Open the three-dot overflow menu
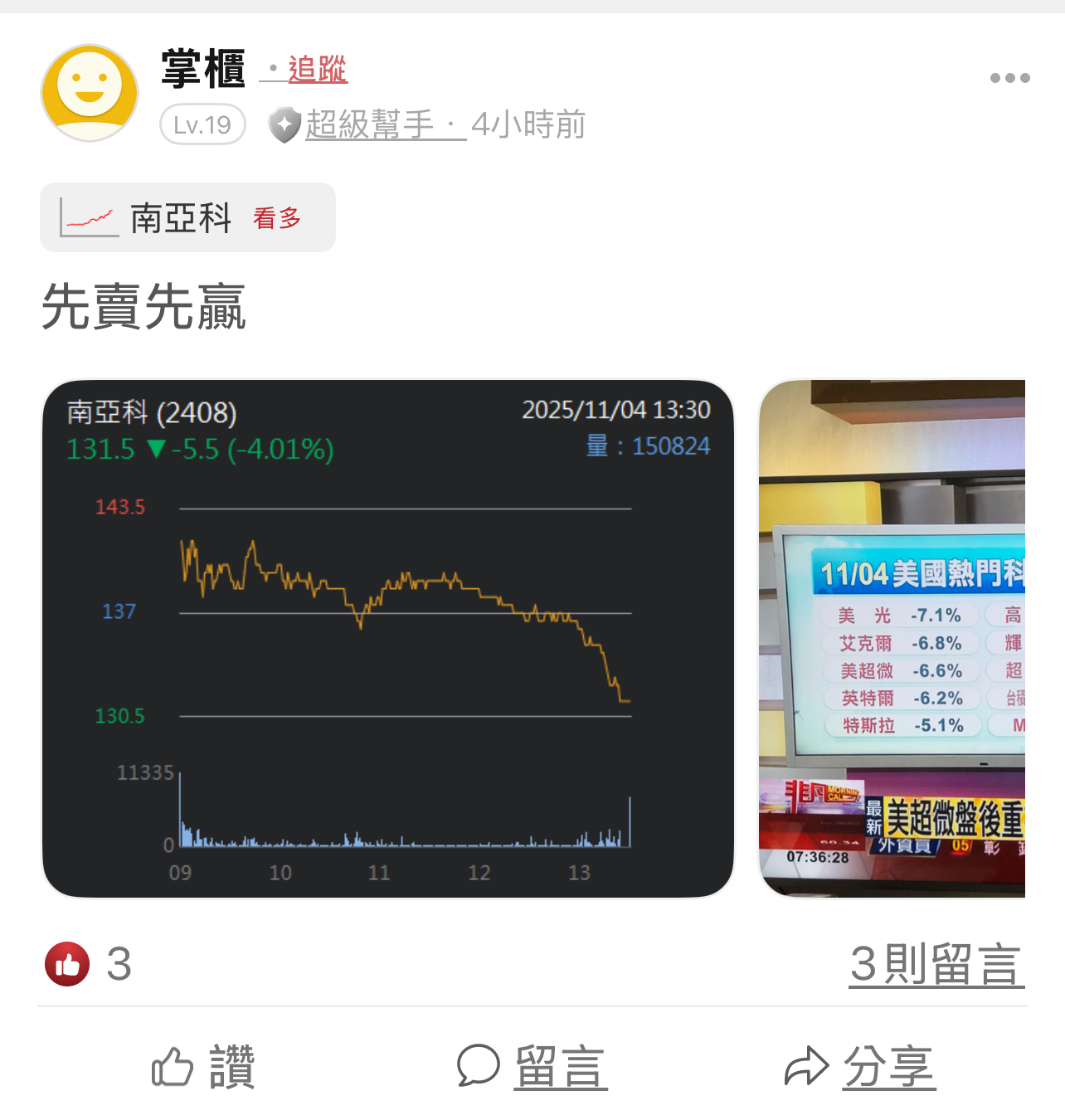Image resolution: width=1065 pixels, height=1120 pixels. coord(1009,78)
